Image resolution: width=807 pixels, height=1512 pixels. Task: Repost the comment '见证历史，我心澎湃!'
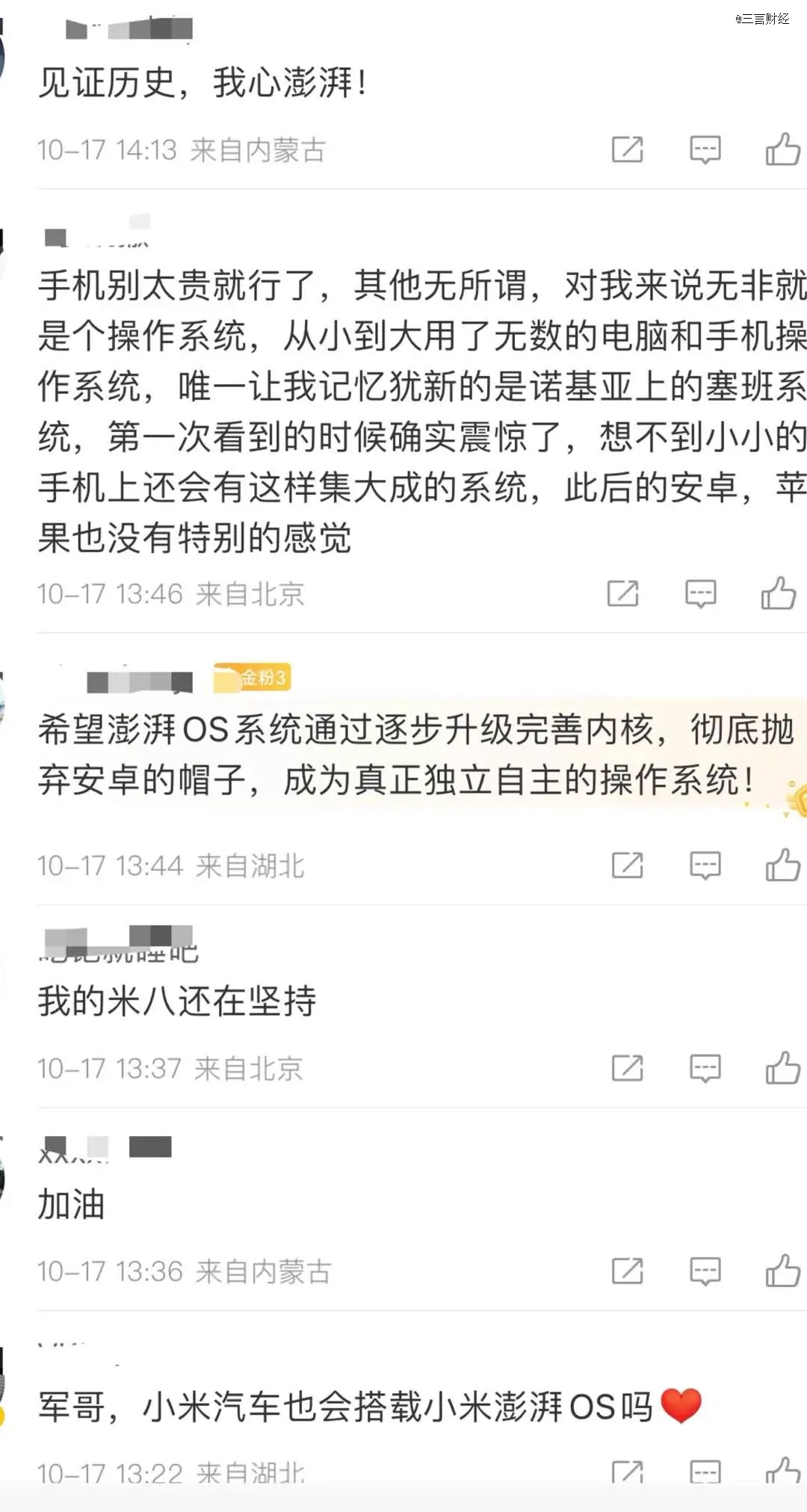click(627, 149)
